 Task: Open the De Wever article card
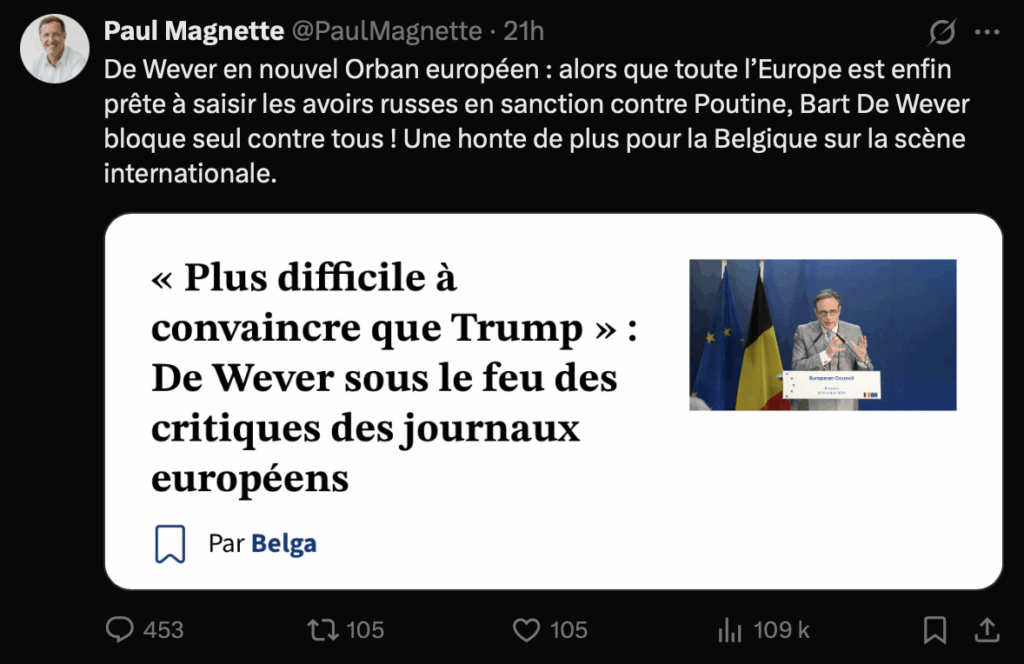coord(553,400)
